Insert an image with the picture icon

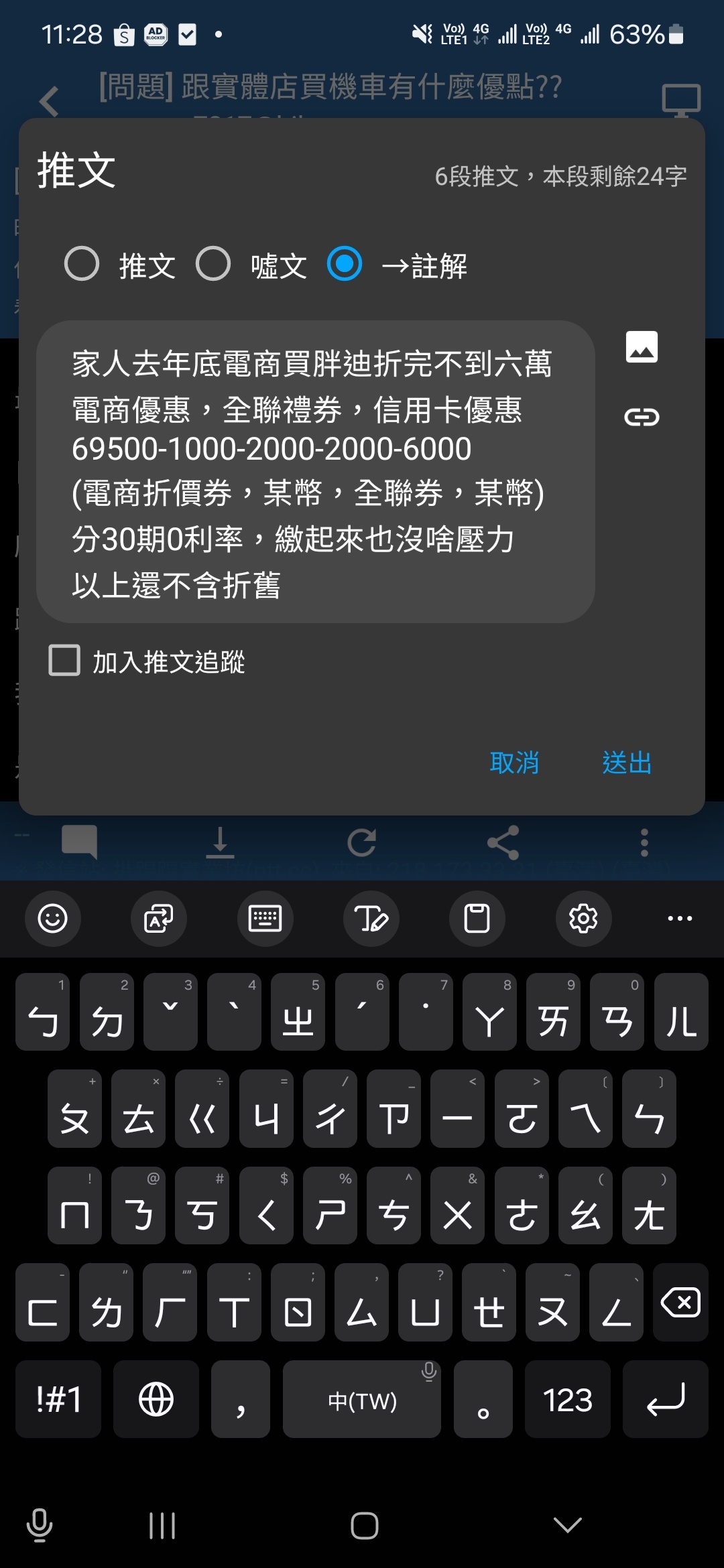[x=642, y=347]
